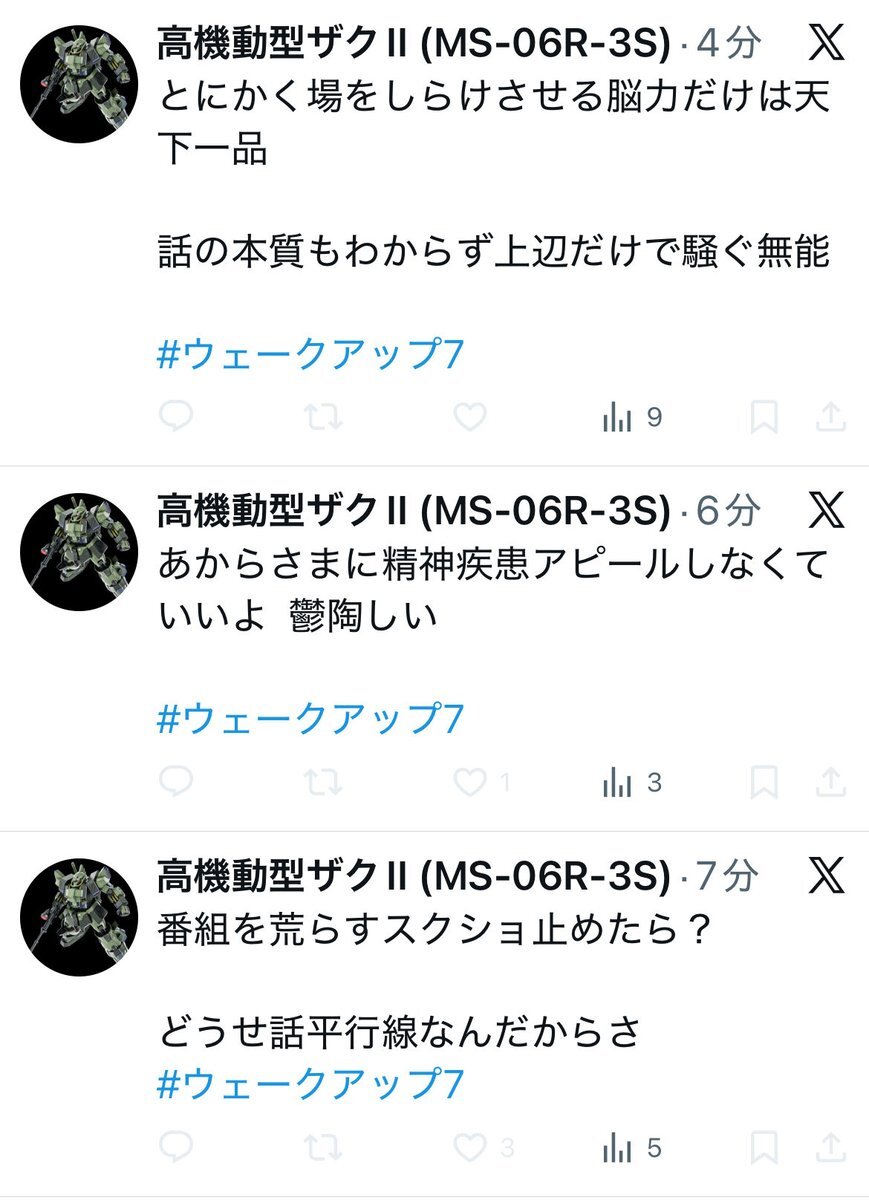Viewport: 869px width, 1200px height.
Task: Like the 鬱陶しい tweet with 1 like
Action: coord(469,782)
